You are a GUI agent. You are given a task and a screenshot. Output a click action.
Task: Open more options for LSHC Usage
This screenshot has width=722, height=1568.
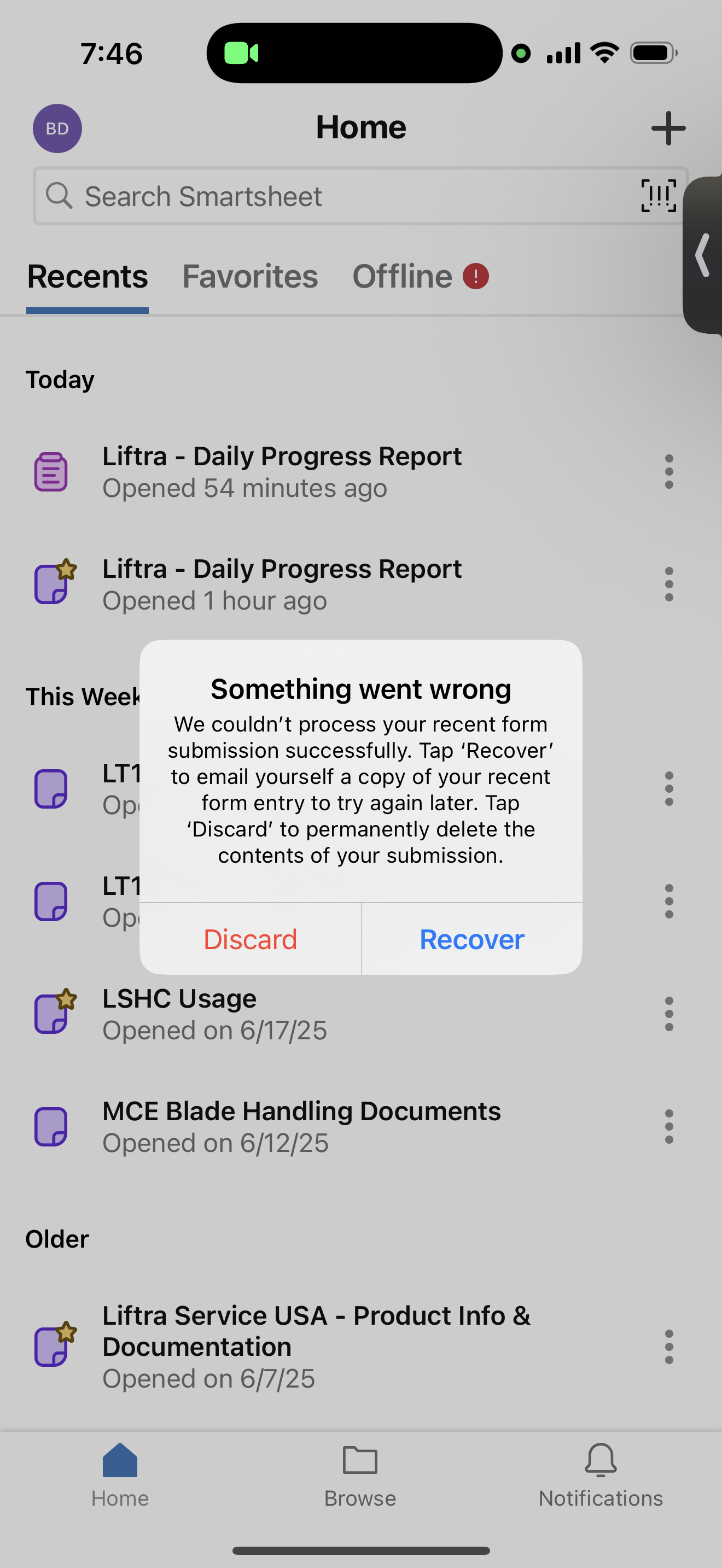pos(669,1014)
